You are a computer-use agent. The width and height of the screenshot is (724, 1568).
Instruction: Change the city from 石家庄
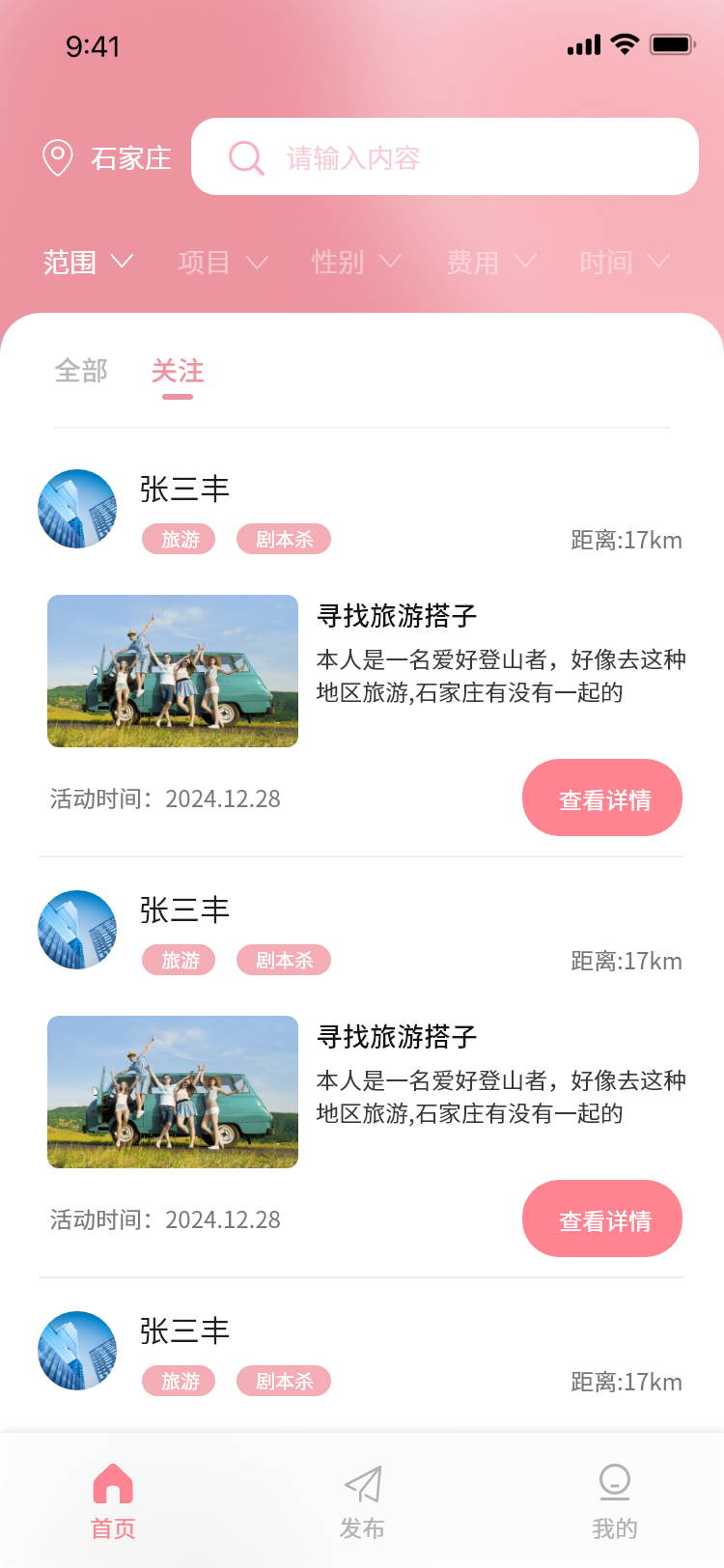[108, 157]
